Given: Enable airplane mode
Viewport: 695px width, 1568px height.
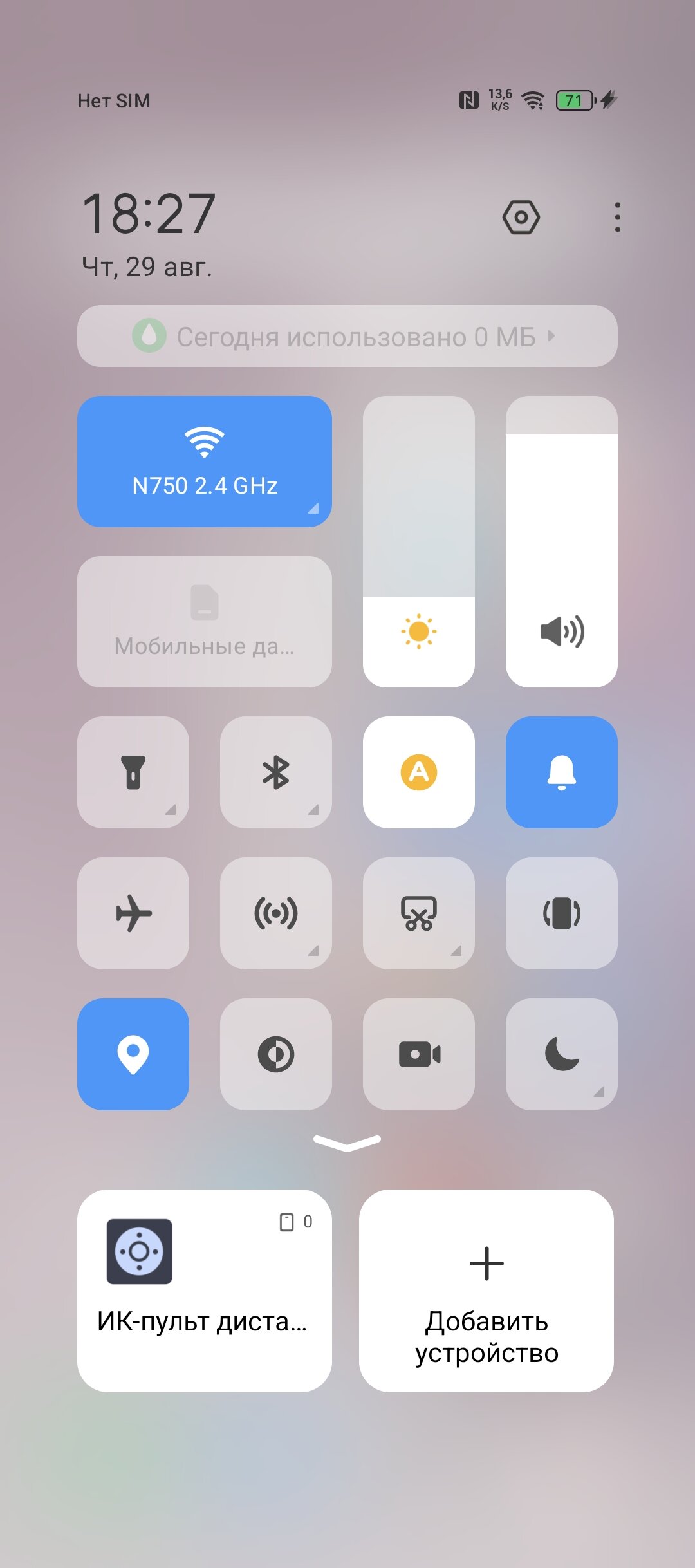Looking at the screenshot, I should (x=133, y=913).
